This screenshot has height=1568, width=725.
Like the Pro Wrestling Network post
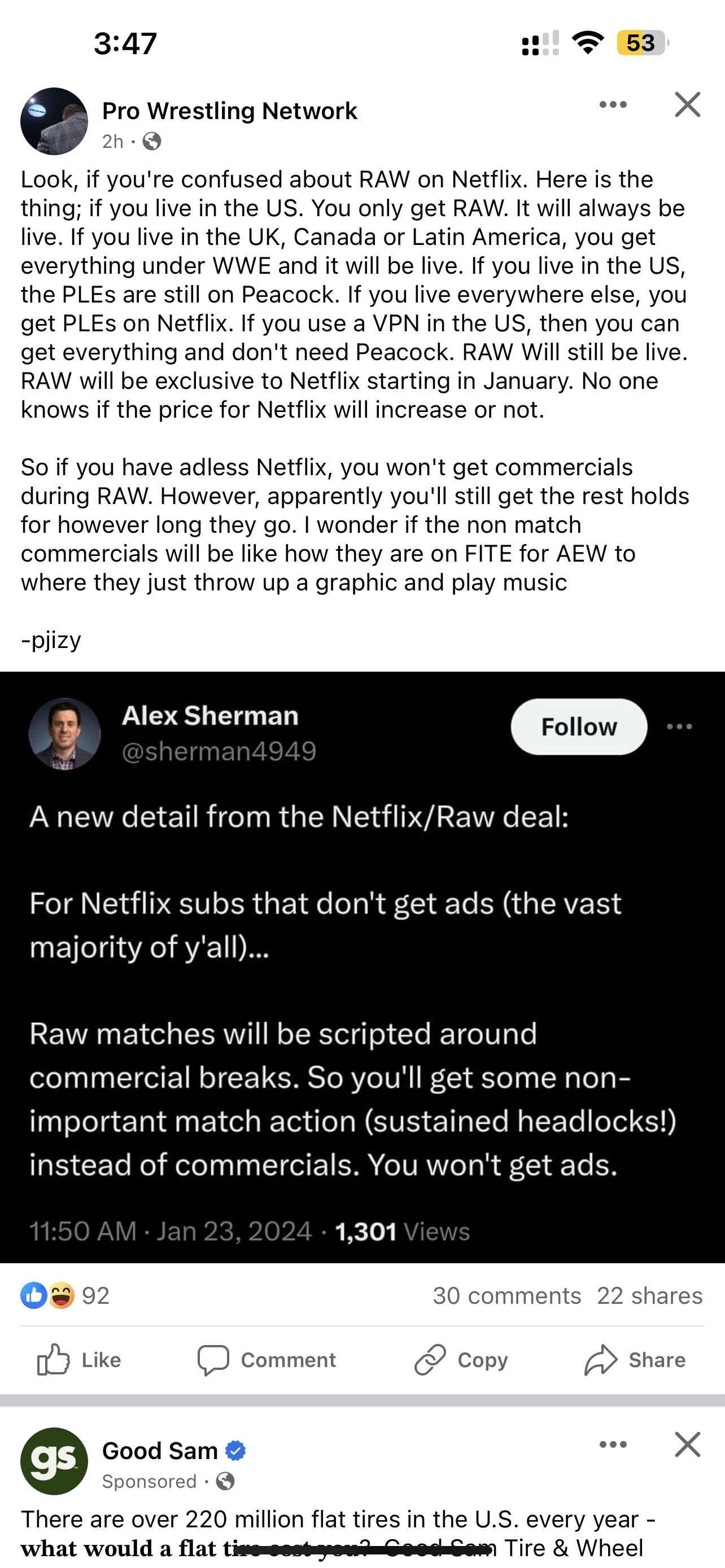pyautogui.click(x=79, y=1360)
